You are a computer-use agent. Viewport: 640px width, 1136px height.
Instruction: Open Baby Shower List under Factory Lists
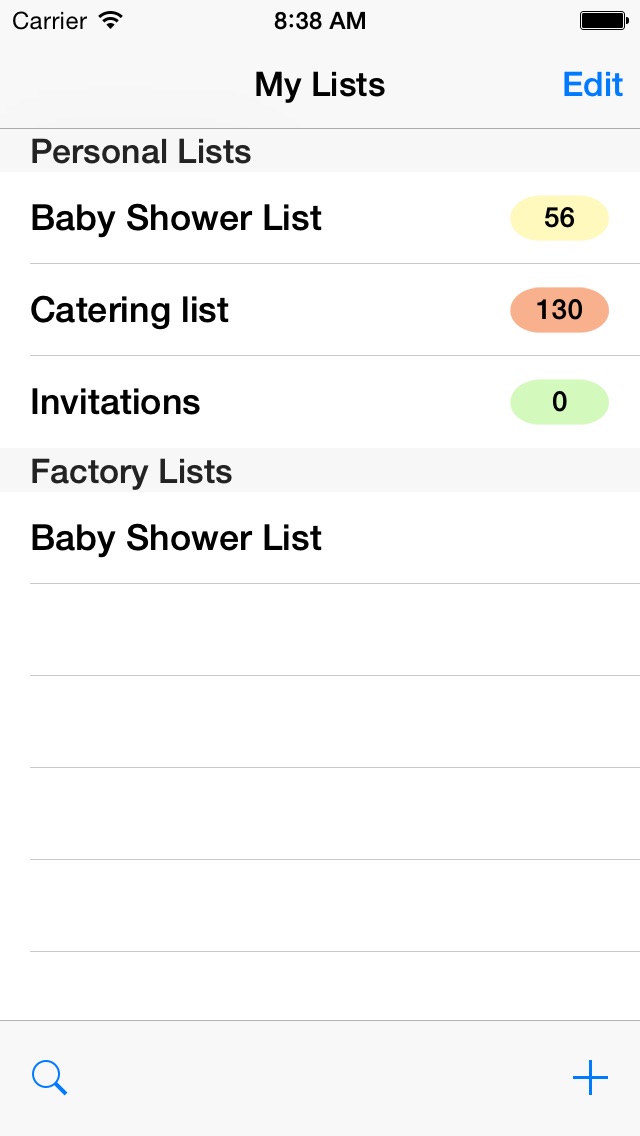(320, 538)
